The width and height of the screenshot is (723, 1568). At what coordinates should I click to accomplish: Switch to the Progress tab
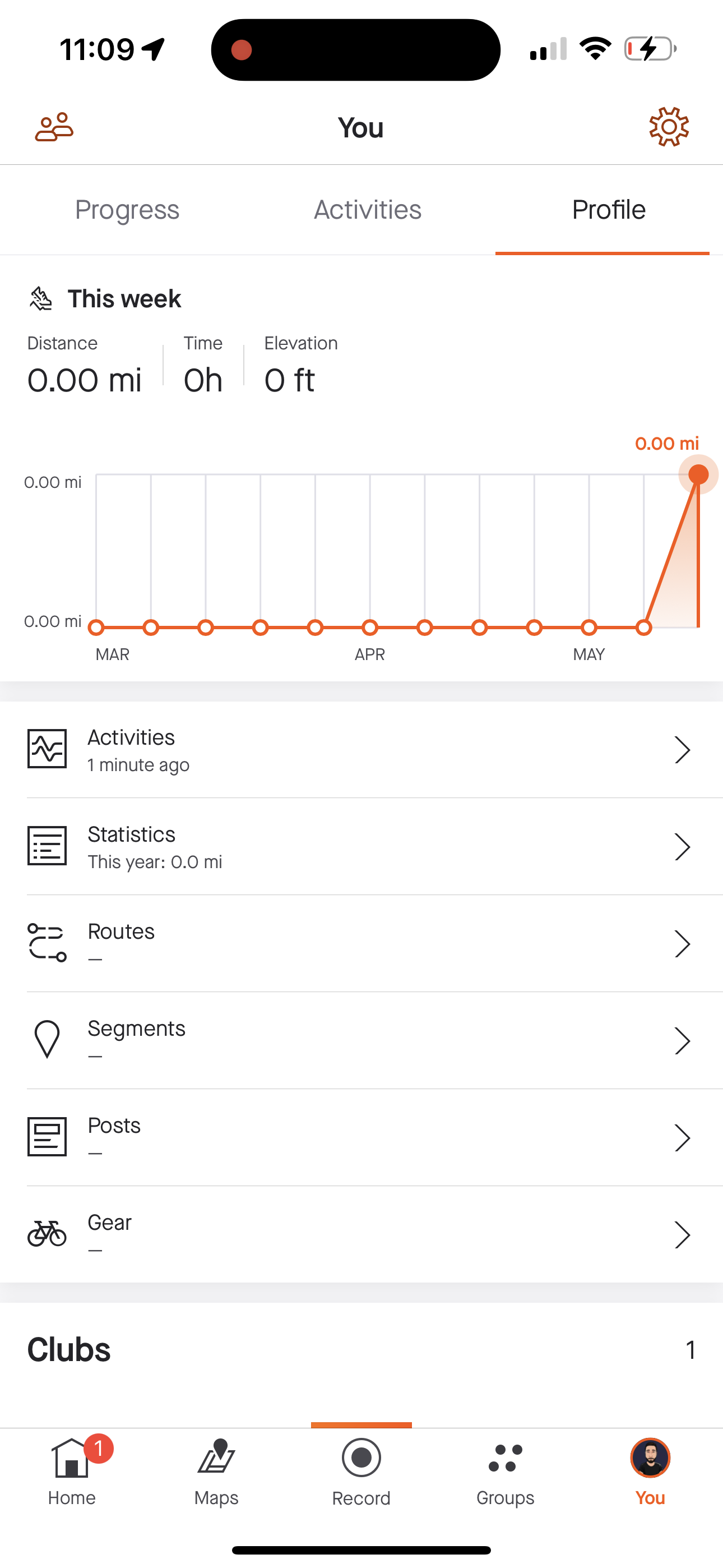tap(127, 209)
